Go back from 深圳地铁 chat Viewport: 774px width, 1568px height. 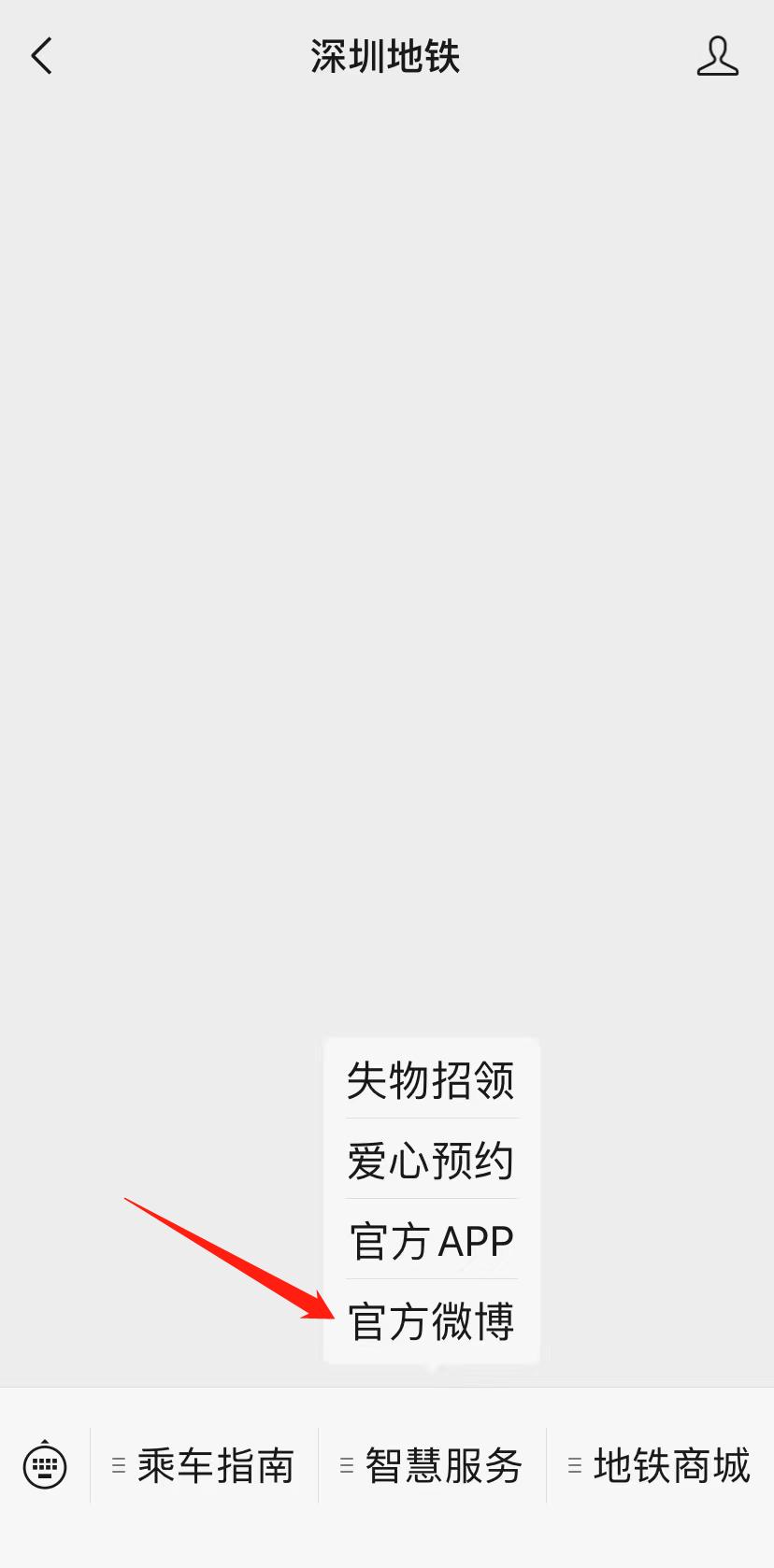(x=42, y=57)
